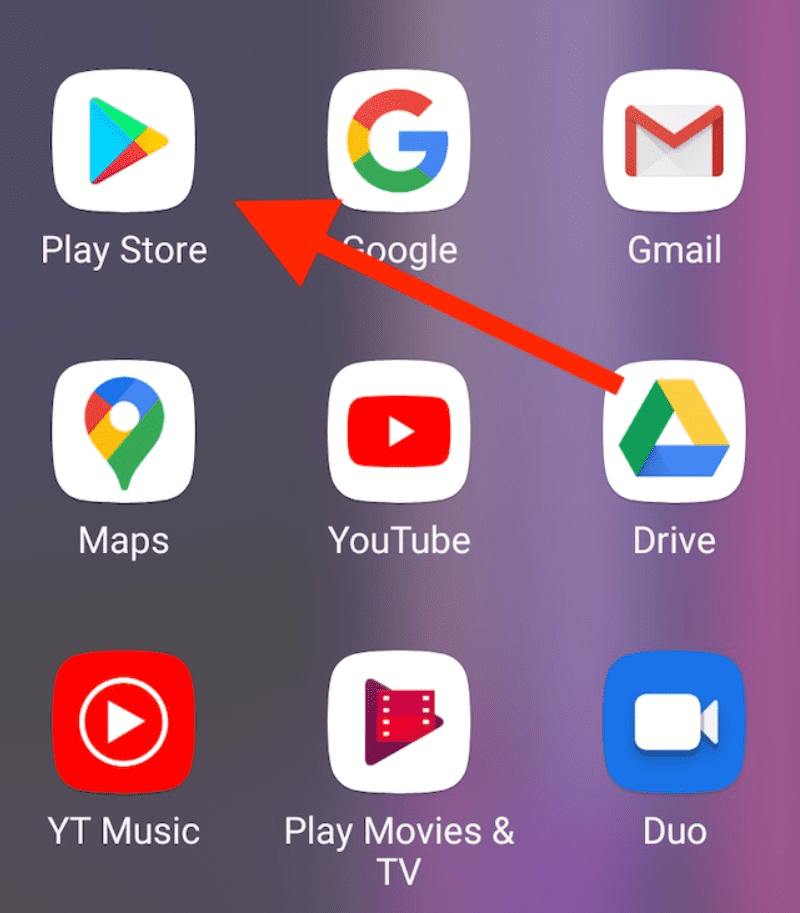Image resolution: width=800 pixels, height=913 pixels.
Task: Launch the Google search app
Action: [399, 140]
